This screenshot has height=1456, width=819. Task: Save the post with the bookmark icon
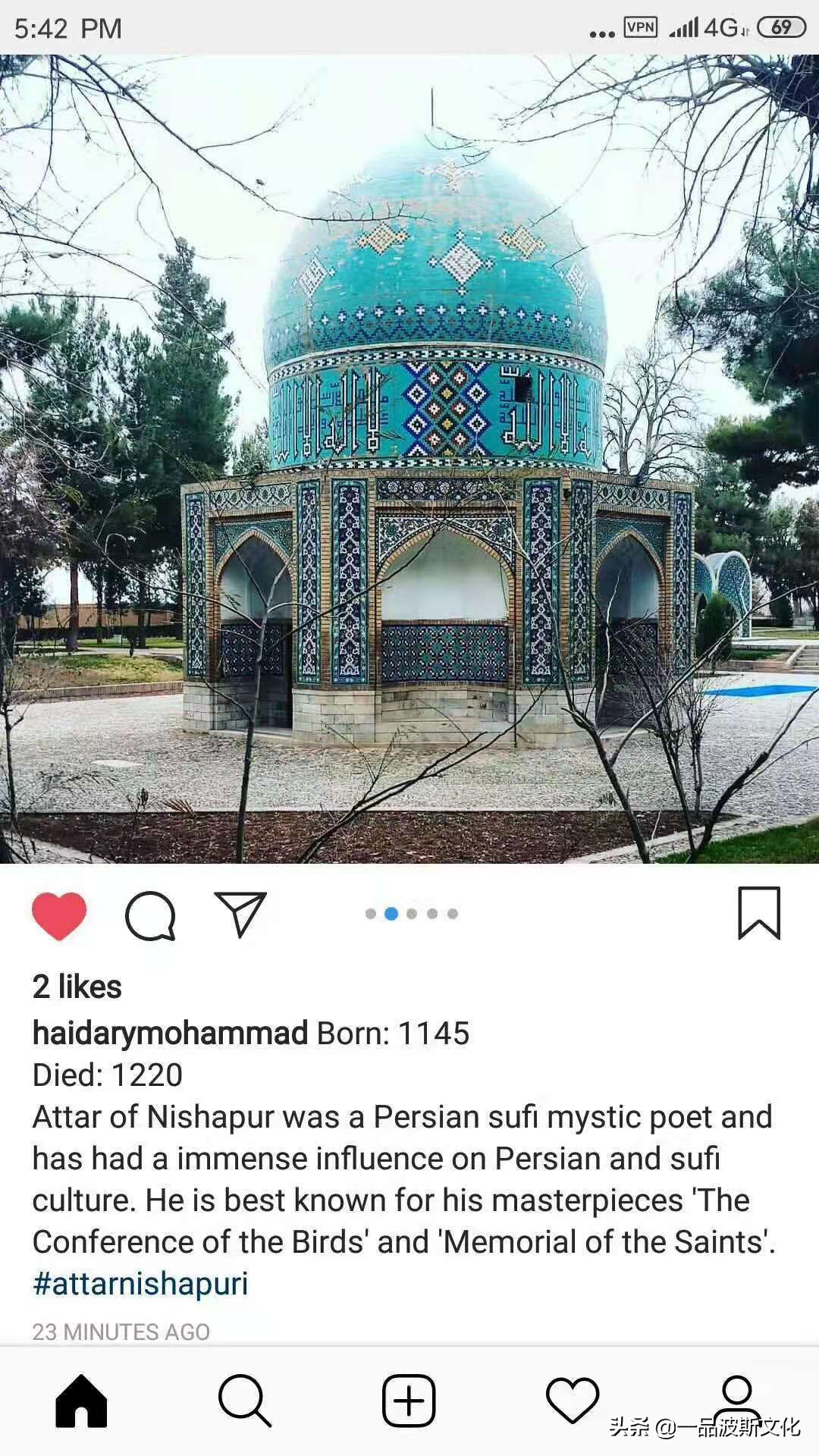(759, 913)
